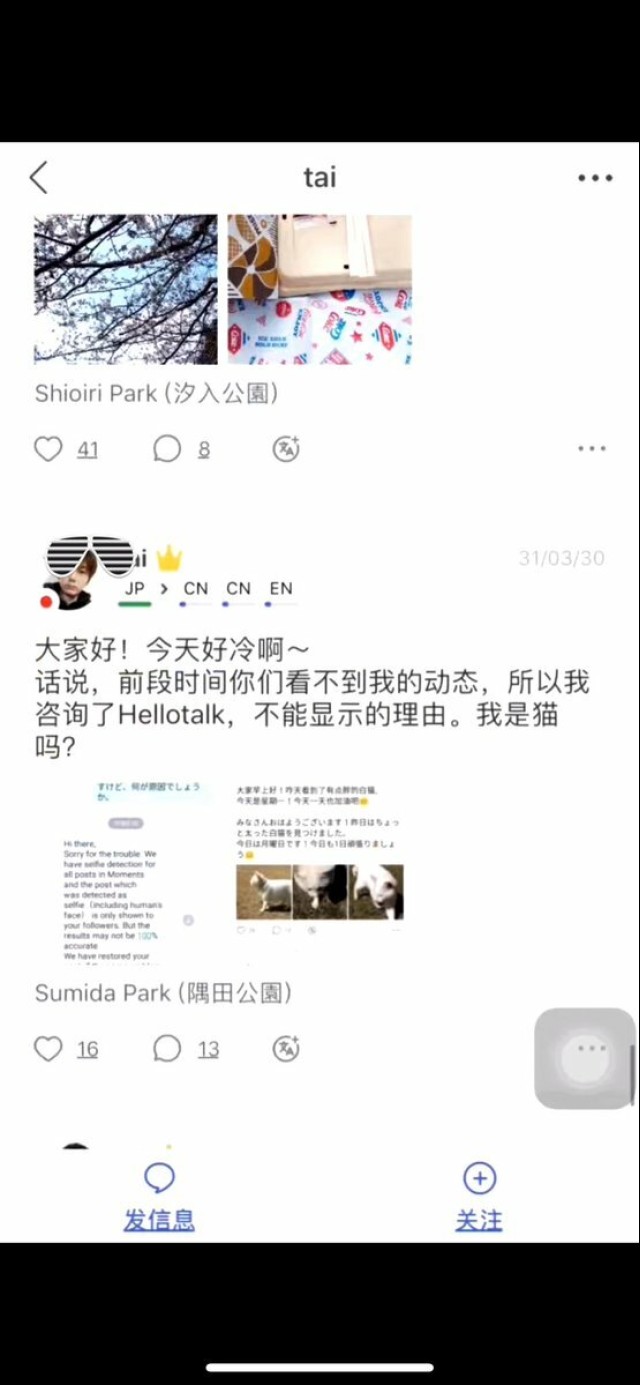Image resolution: width=640 pixels, height=1385 pixels.
Task: Go back using the top arrow
Action: click(39, 178)
